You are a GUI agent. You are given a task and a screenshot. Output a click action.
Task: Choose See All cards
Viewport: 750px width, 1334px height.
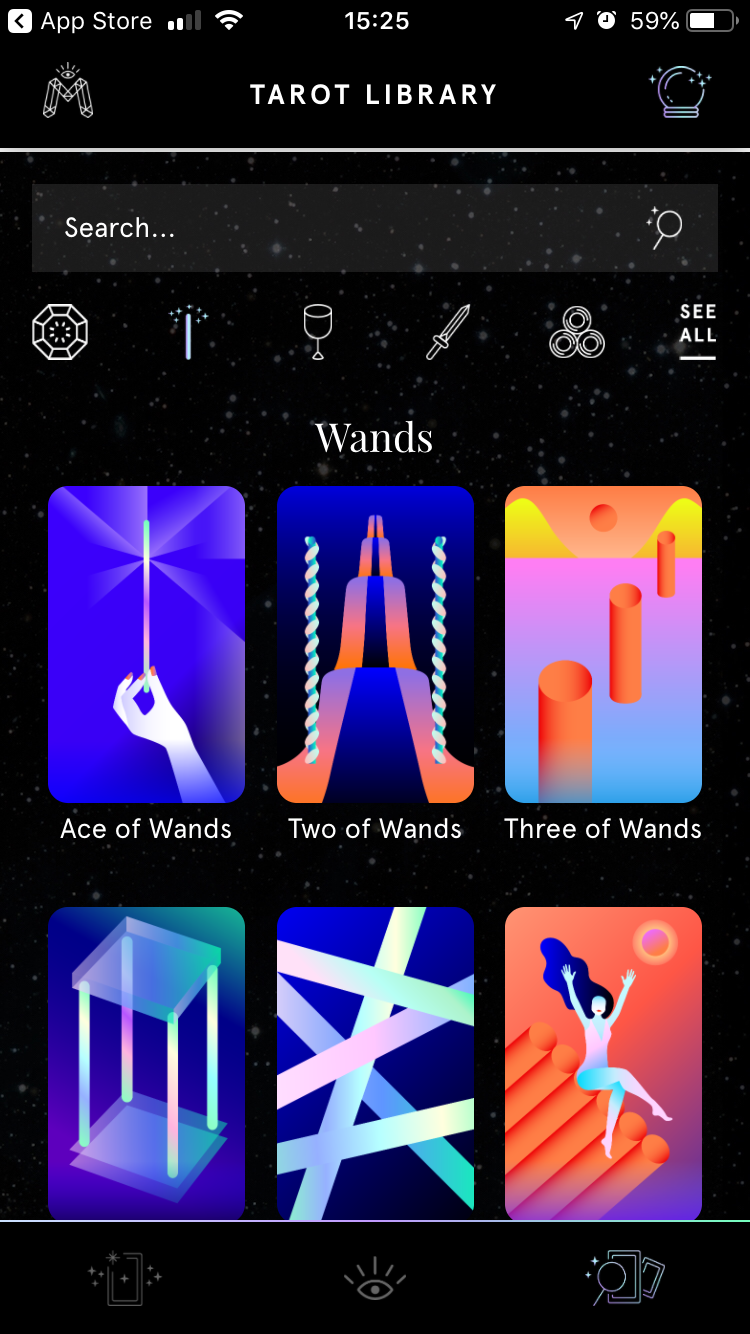point(698,330)
